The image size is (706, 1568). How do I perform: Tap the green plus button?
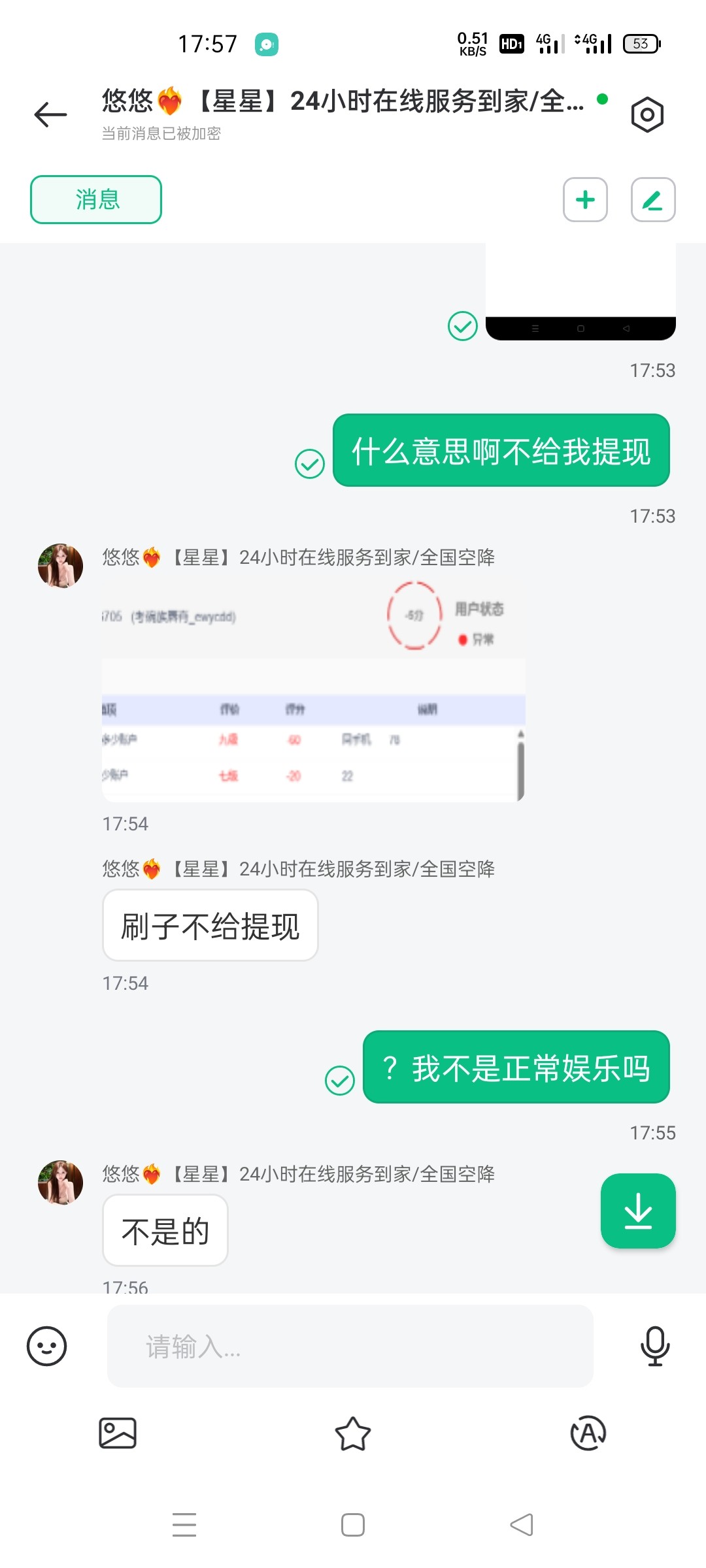(585, 199)
